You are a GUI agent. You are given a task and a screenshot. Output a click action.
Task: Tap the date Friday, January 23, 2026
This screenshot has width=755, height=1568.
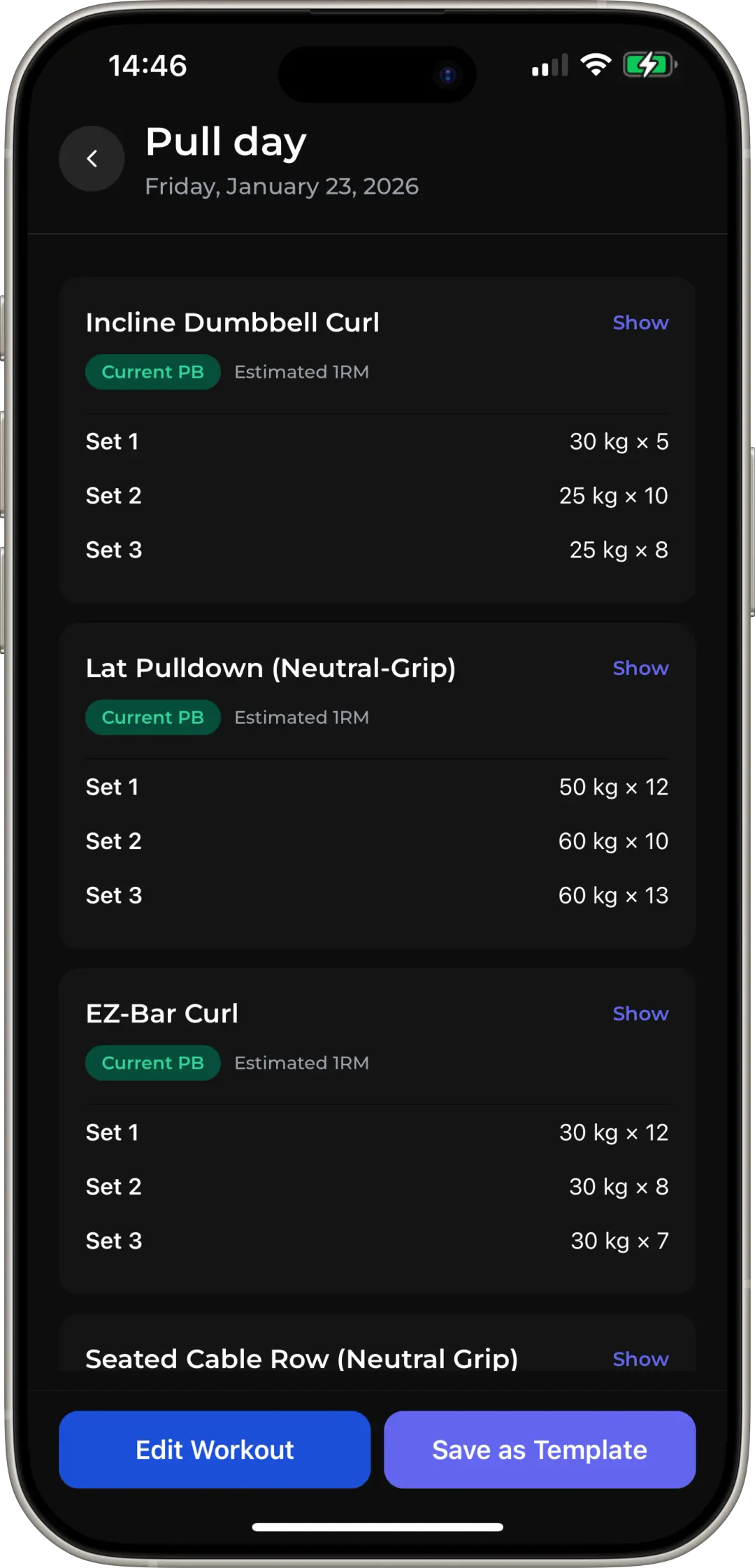(281, 186)
